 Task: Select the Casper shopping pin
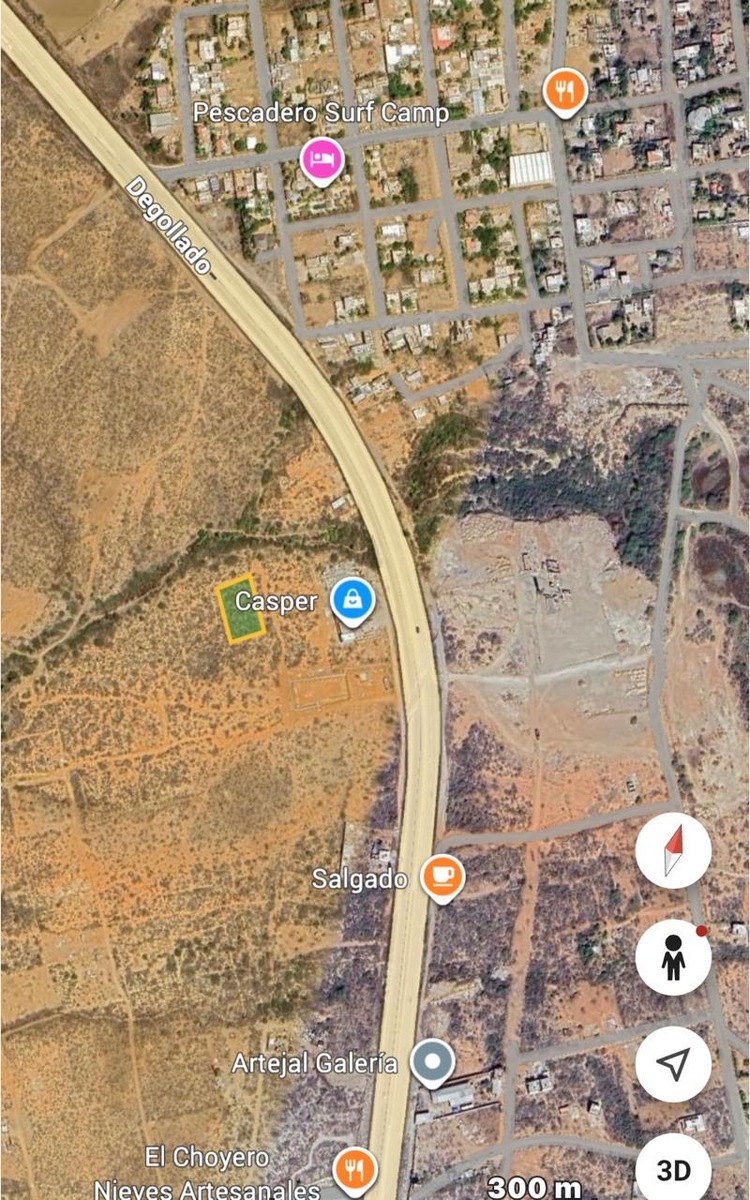pyautogui.click(x=352, y=600)
